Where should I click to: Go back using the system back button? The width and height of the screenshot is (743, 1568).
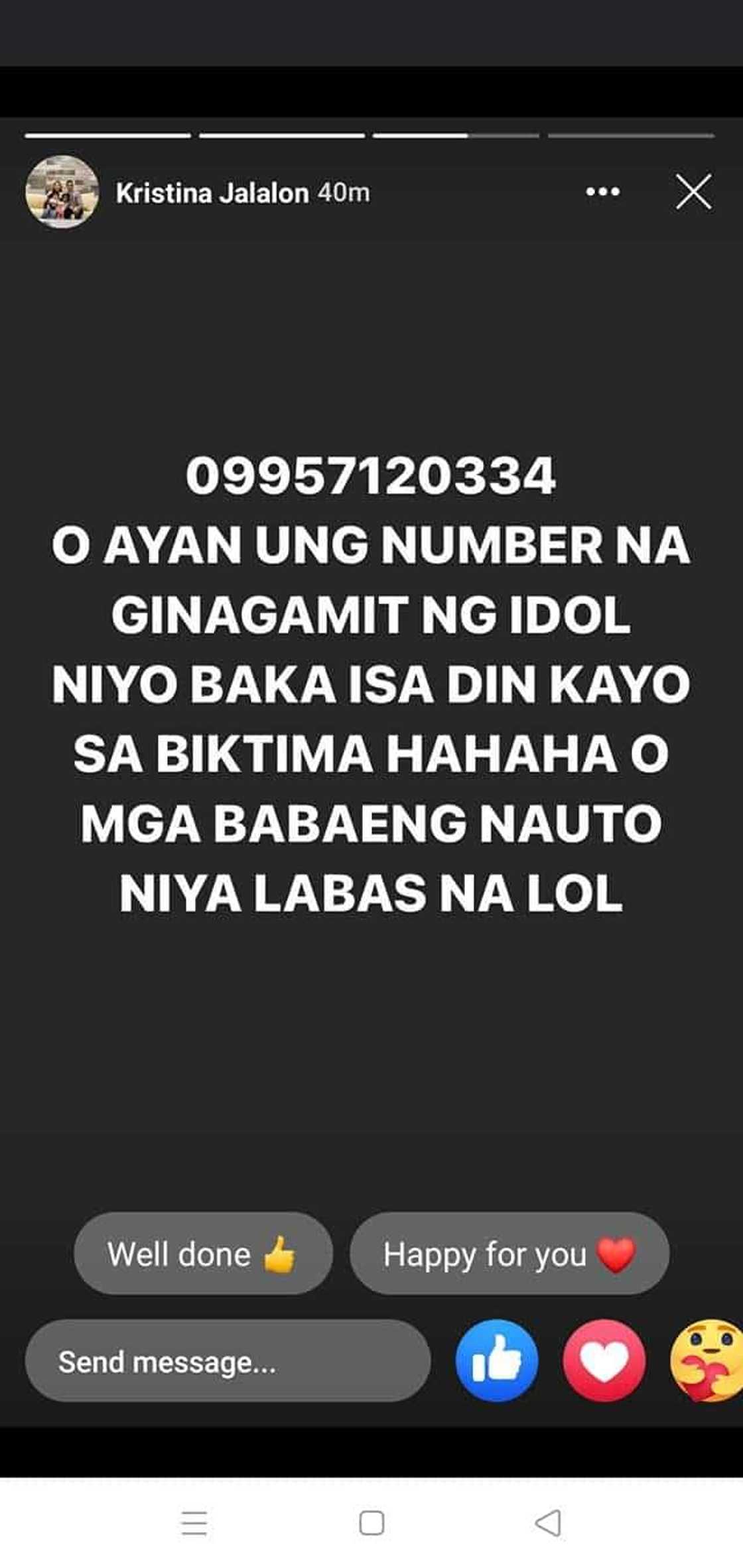(548, 1523)
